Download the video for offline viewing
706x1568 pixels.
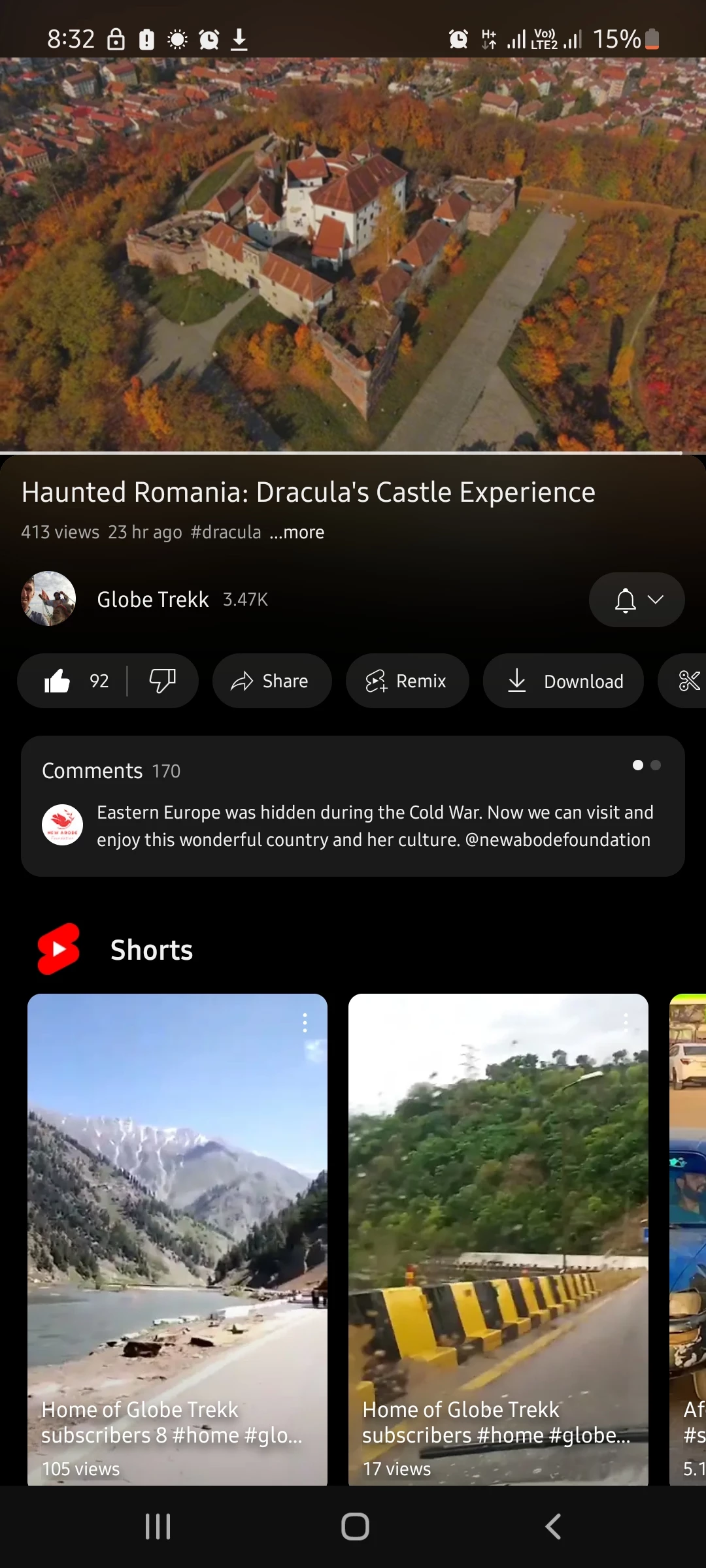pos(563,681)
